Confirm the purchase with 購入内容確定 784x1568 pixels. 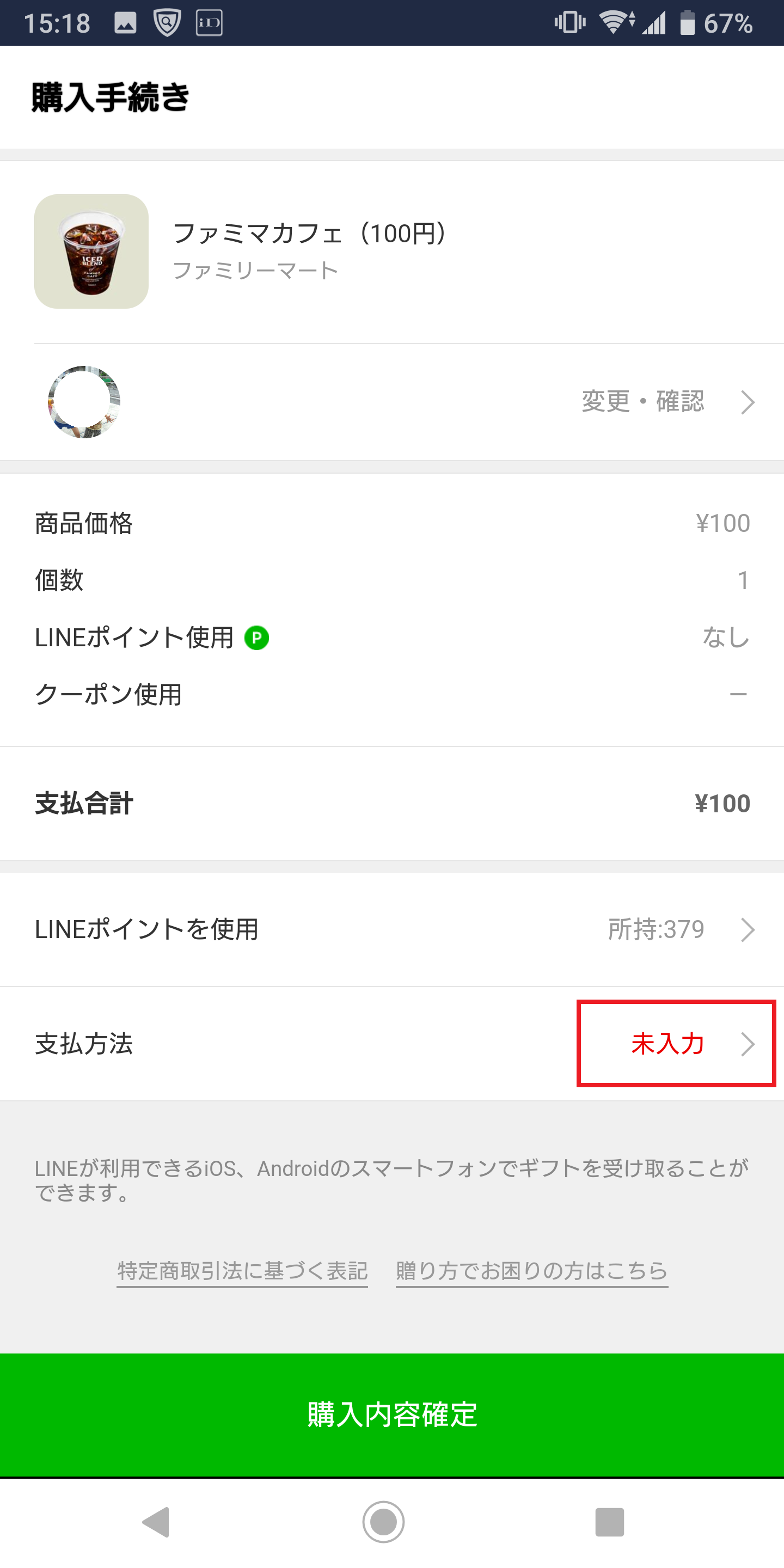pos(392,1414)
